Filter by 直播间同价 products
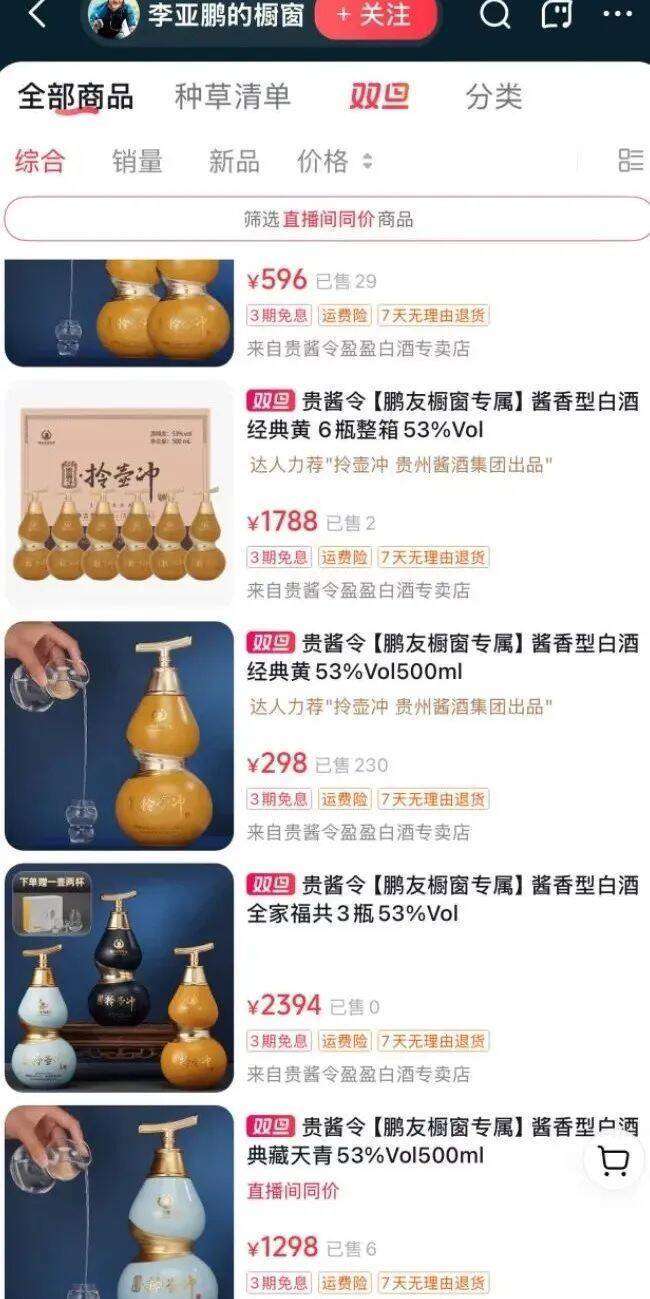The width and height of the screenshot is (650, 1299). 327,219
